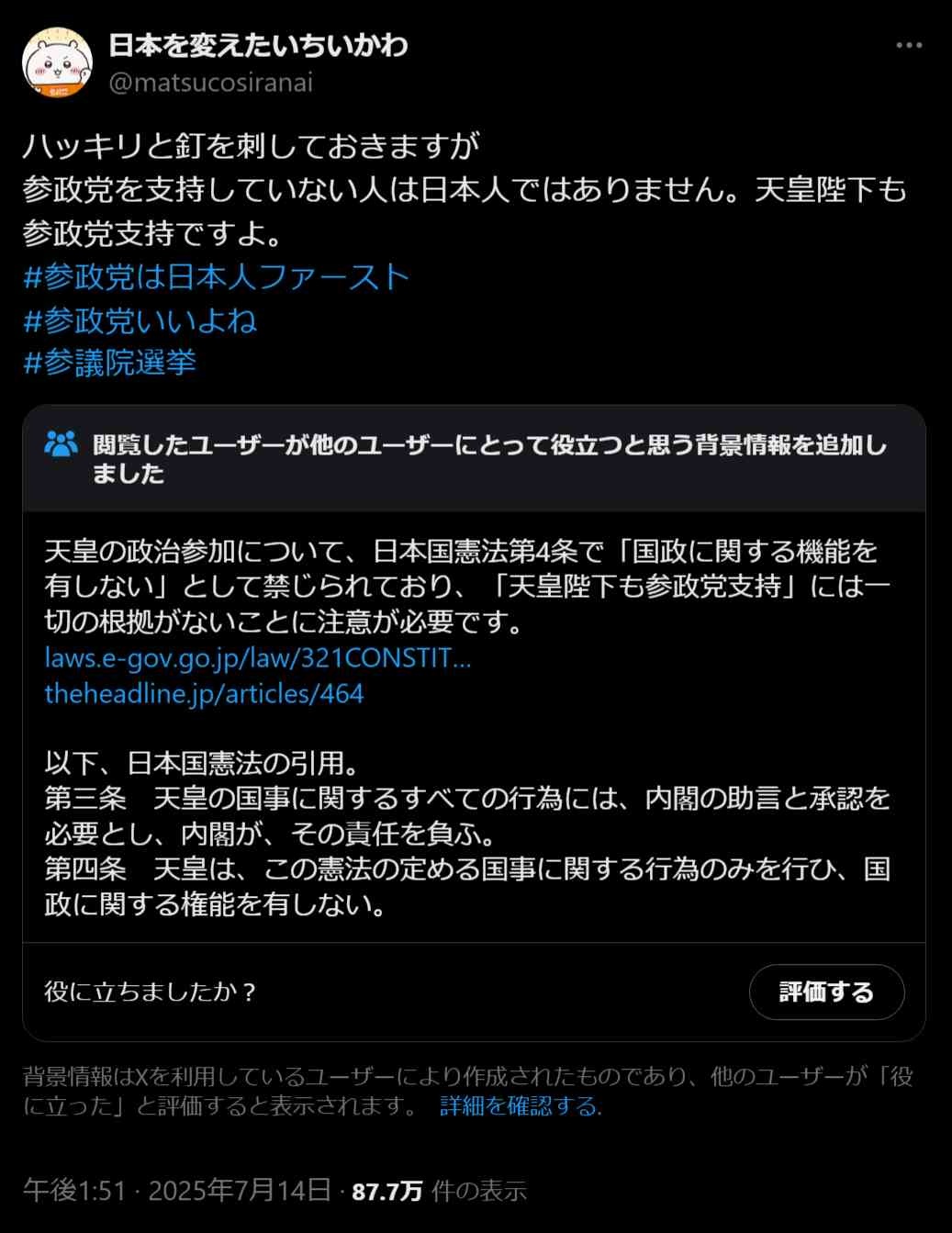952x1233 pixels.
Task: View the @matsucosiranai username profile
Action: (210, 83)
